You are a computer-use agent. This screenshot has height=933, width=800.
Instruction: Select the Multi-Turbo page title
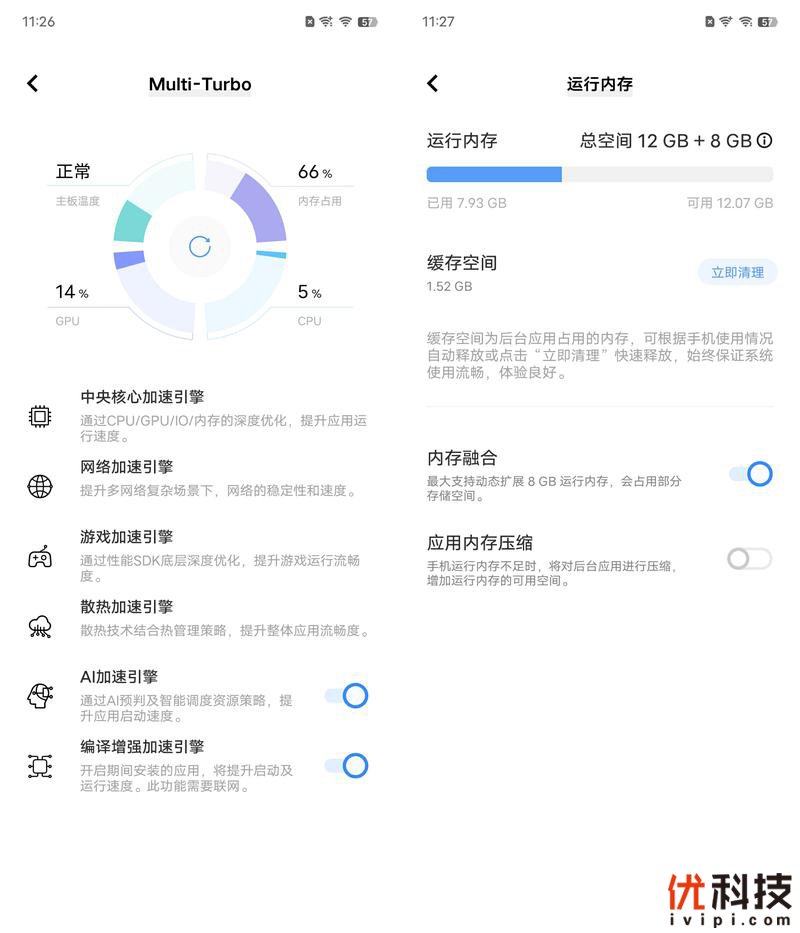point(200,84)
